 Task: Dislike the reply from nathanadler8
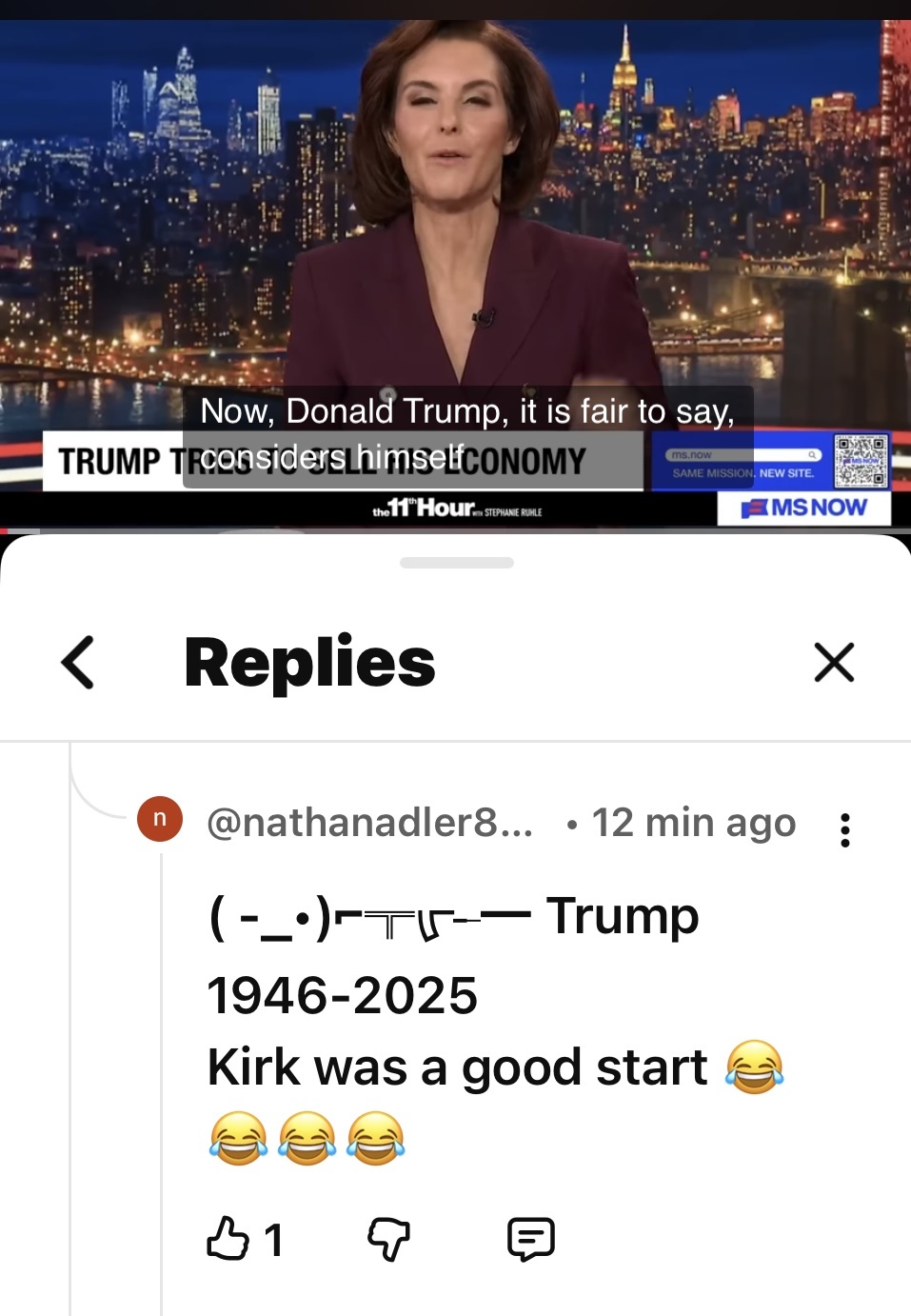(x=388, y=1239)
